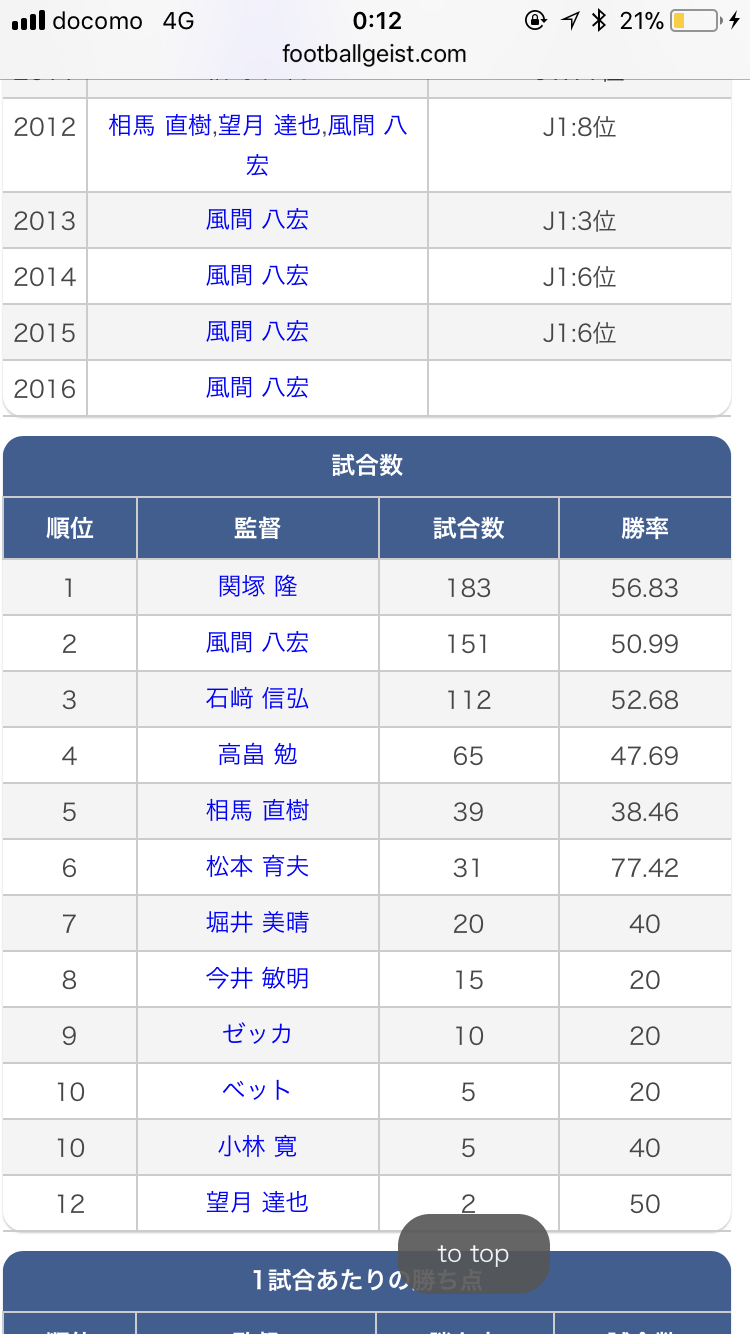Open manager link 今井 敏明
Screen dimensions: 750x1334
258,979
